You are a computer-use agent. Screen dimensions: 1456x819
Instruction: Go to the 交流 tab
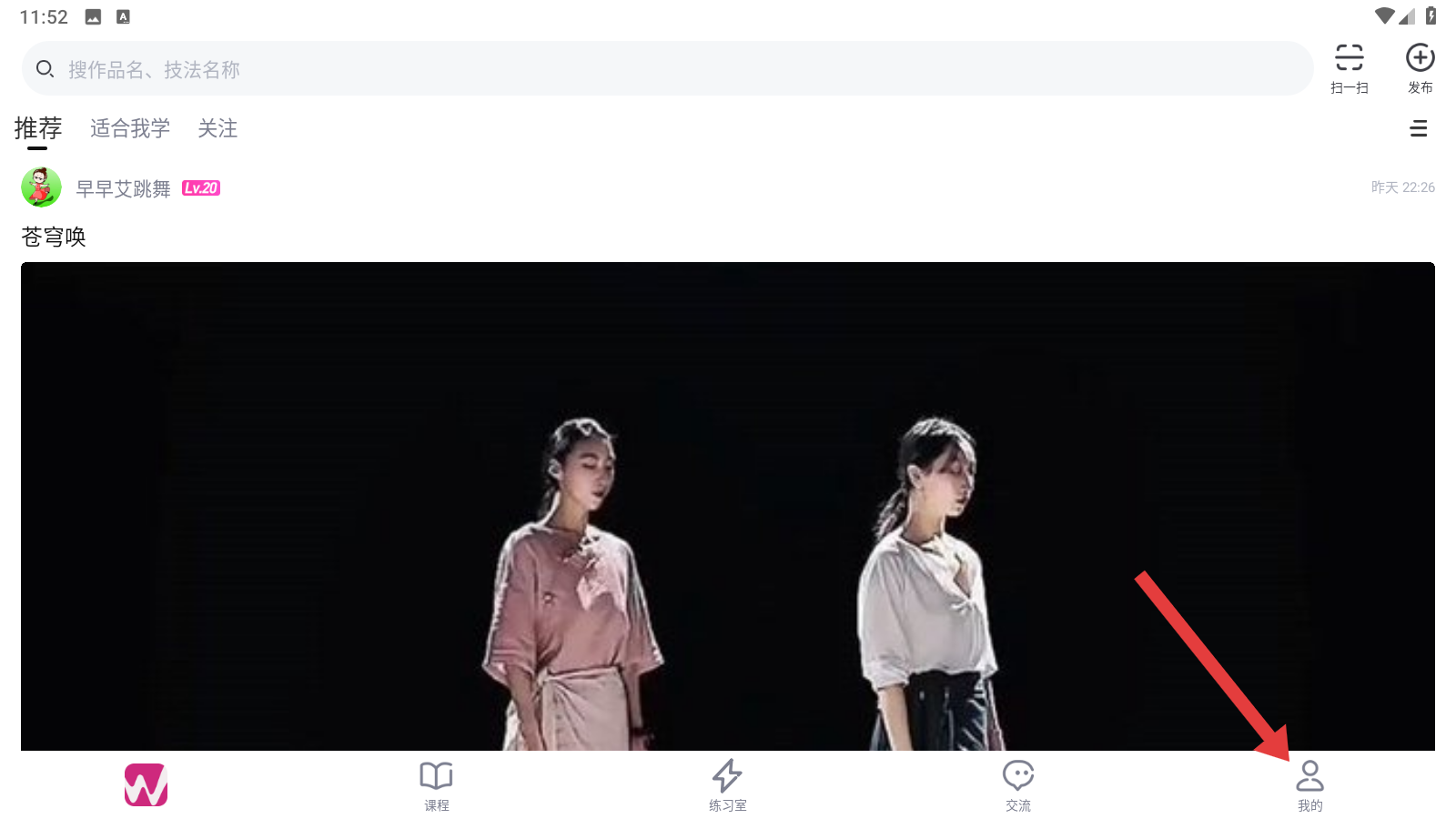pyautogui.click(x=1018, y=785)
